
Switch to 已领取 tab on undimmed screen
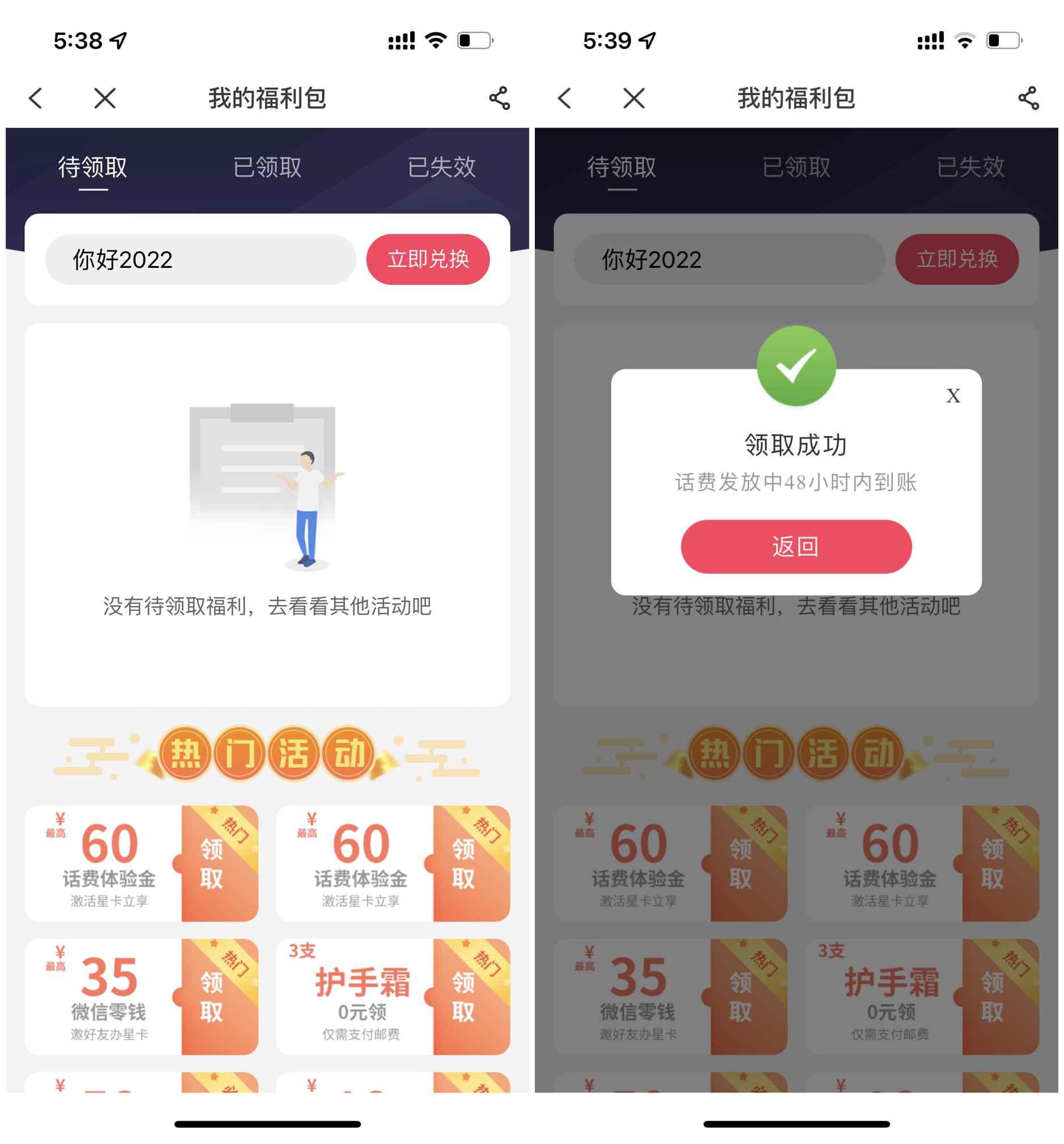tap(267, 168)
